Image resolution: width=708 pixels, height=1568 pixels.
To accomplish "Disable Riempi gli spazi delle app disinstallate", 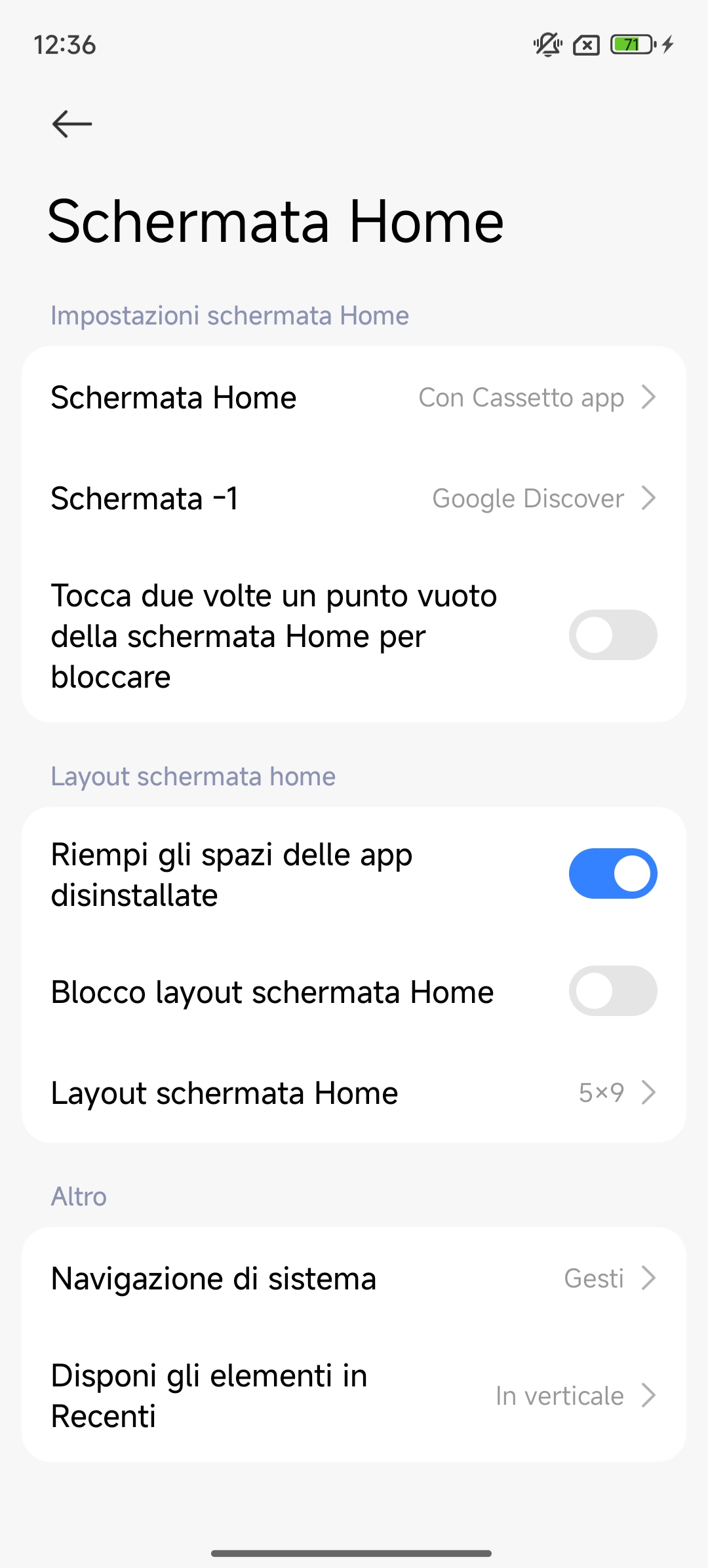I will click(612, 874).
